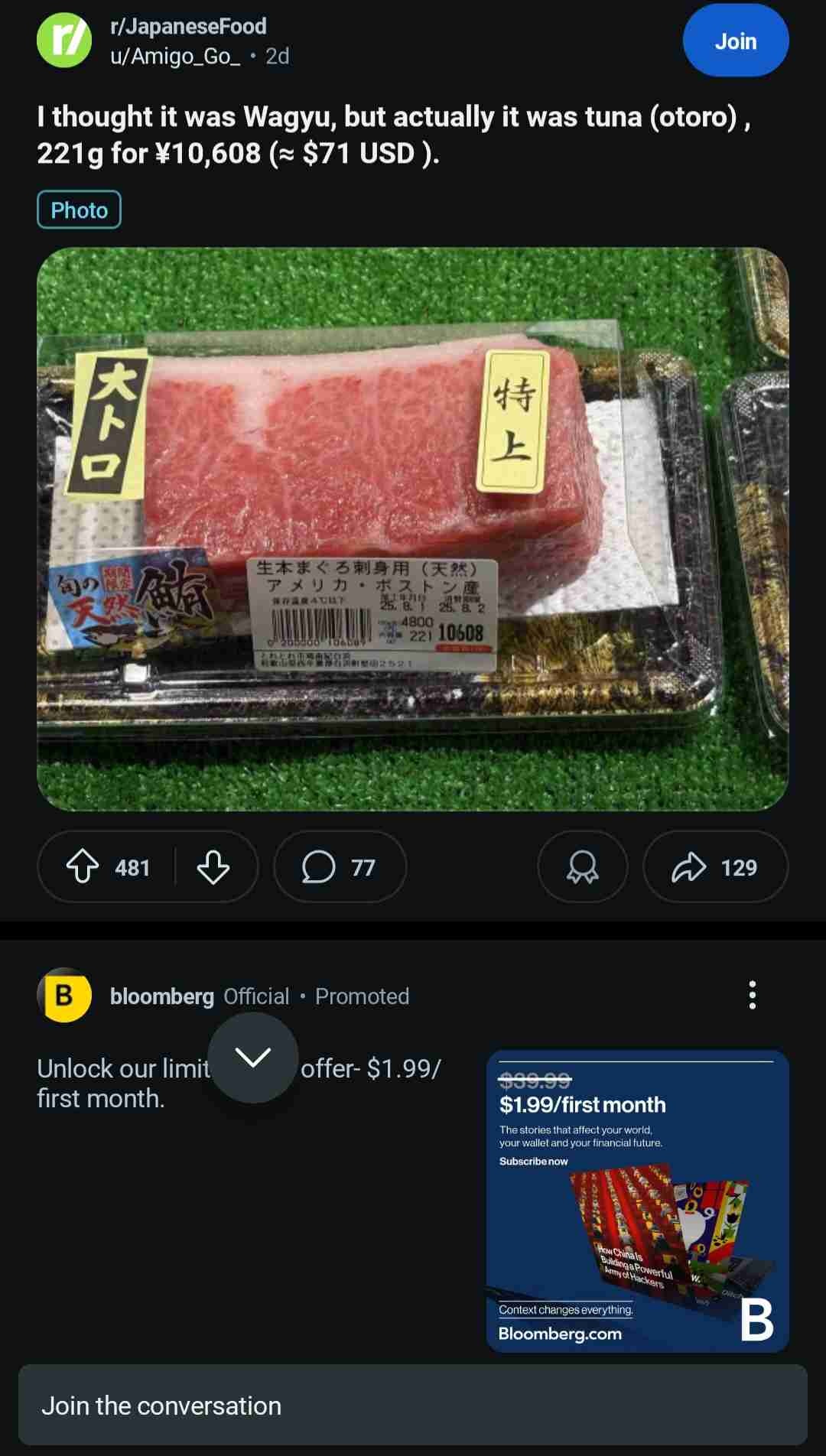826x1456 pixels.
Task: Tap the round down-chevron button
Action: tap(253, 1058)
